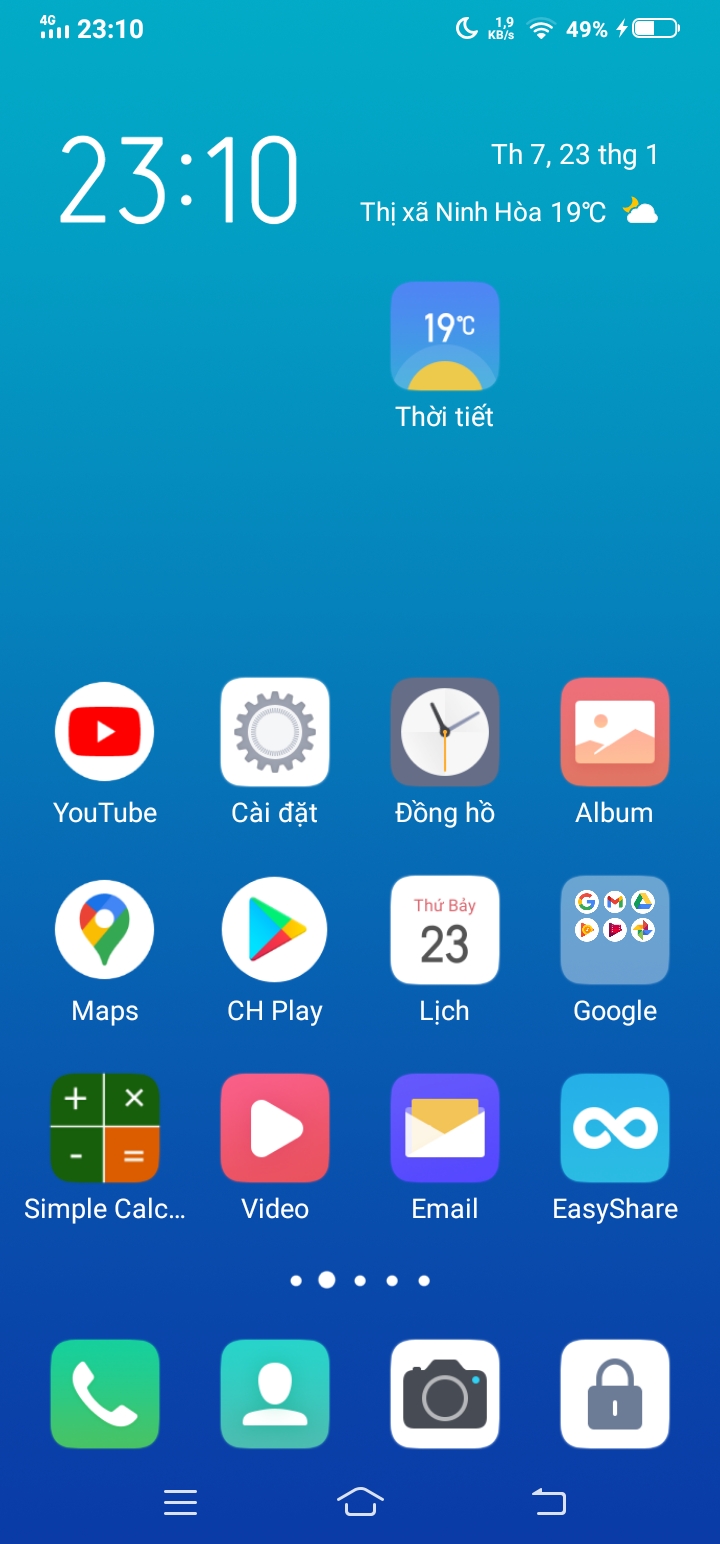Image resolution: width=720 pixels, height=1544 pixels.
Task: Open the Album gallery
Action: 614,732
